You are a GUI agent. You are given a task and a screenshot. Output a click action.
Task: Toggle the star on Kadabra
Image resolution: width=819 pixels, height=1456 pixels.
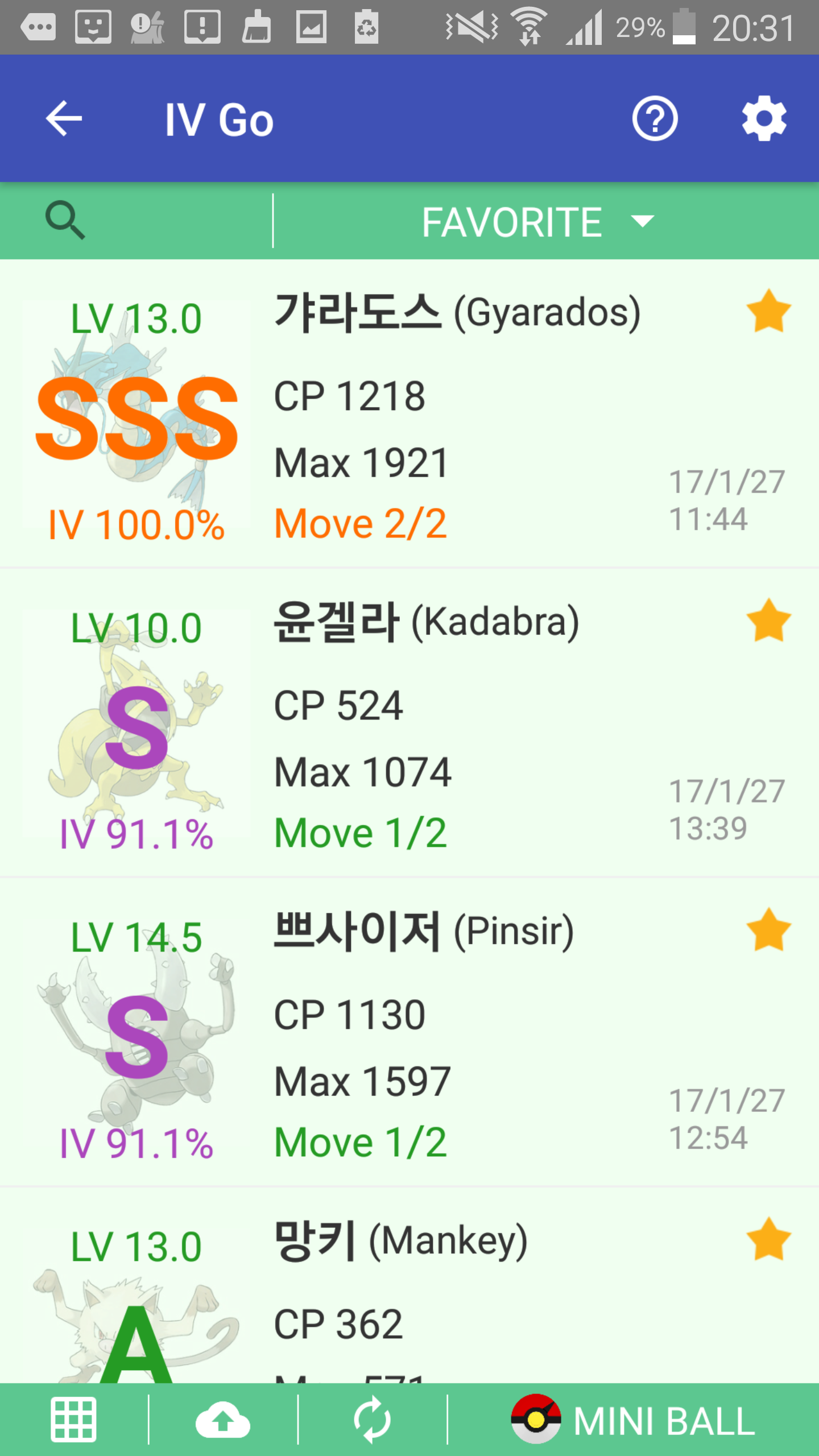(768, 621)
